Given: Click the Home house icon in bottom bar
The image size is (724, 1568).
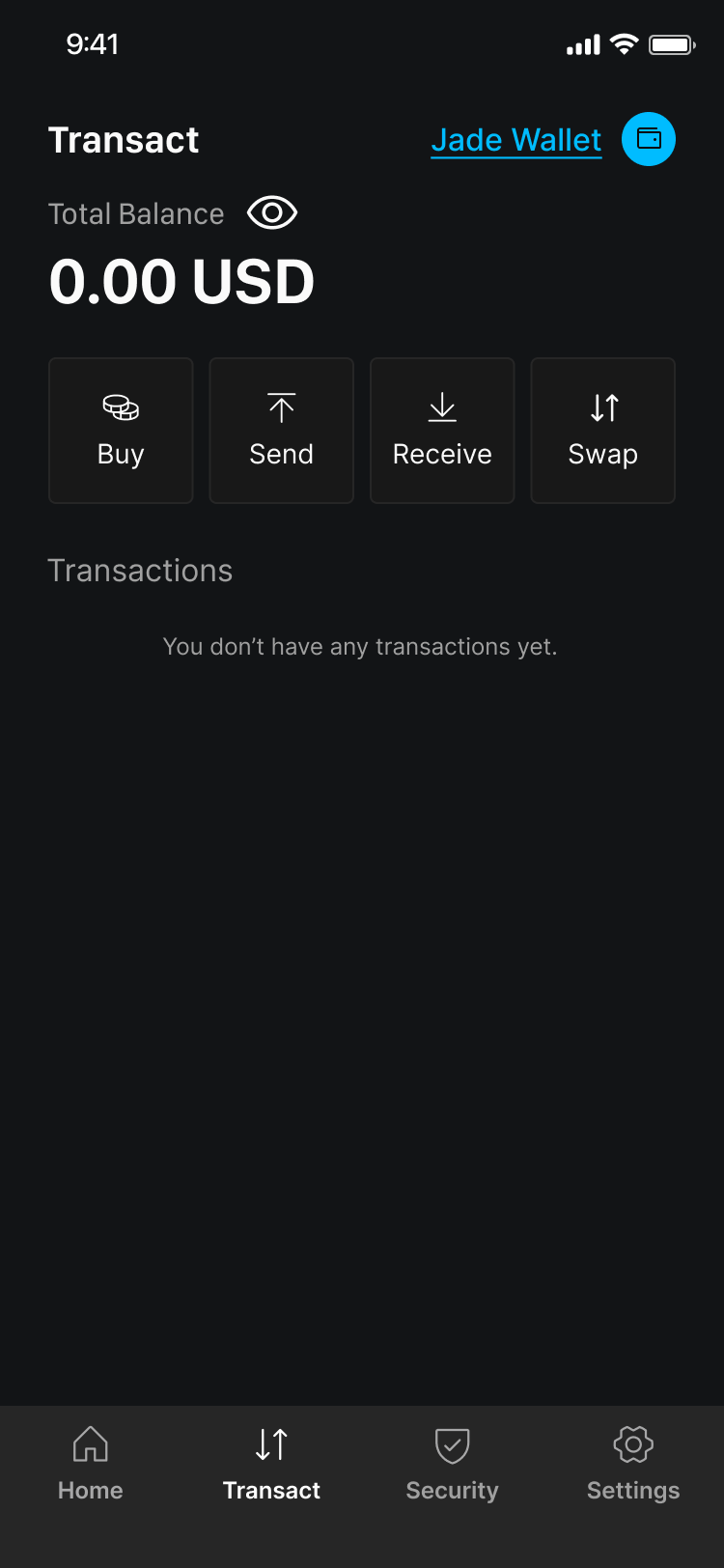Looking at the screenshot, I should 90,1443.
